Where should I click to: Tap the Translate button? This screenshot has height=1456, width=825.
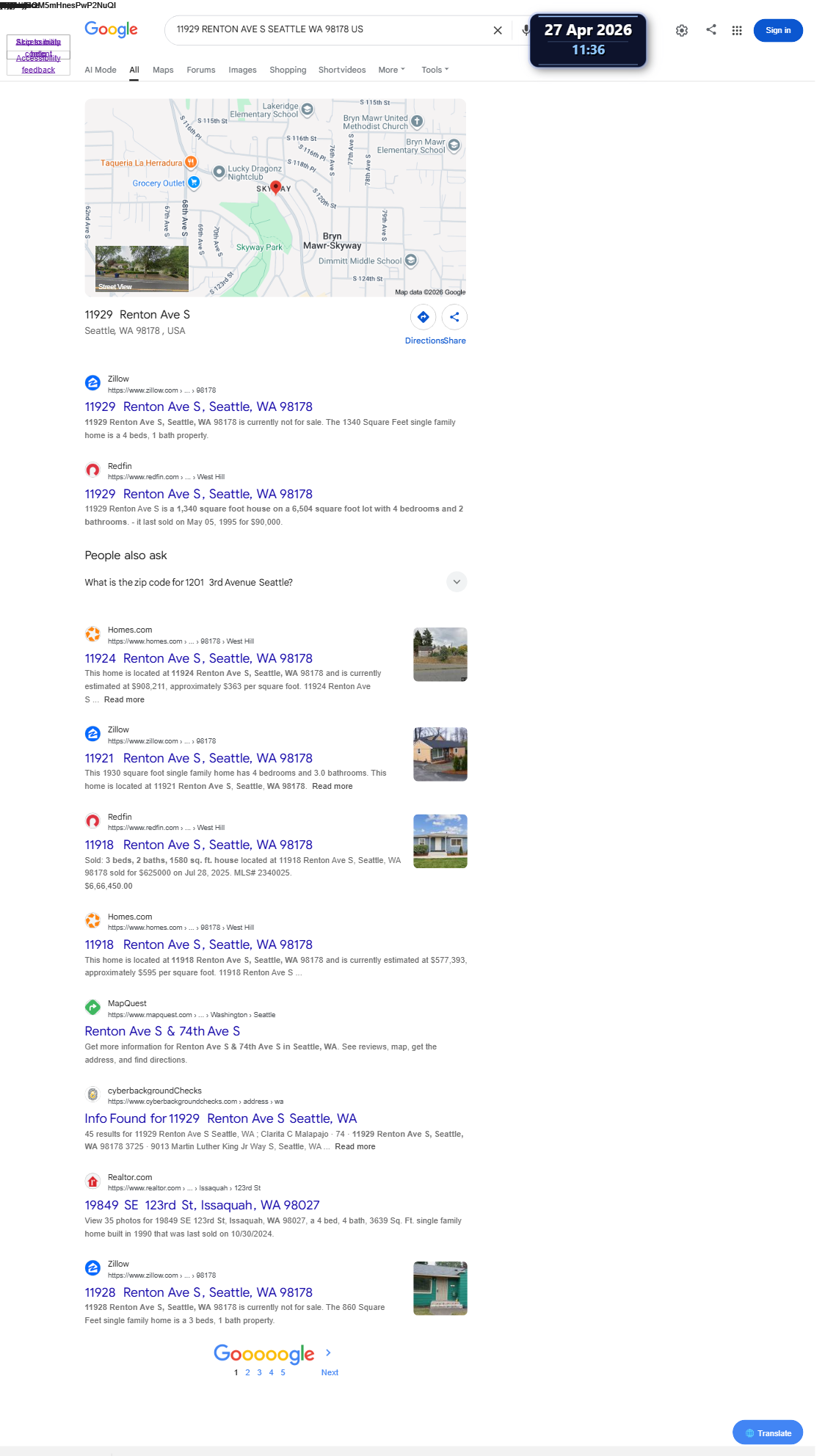[768, 1433]
